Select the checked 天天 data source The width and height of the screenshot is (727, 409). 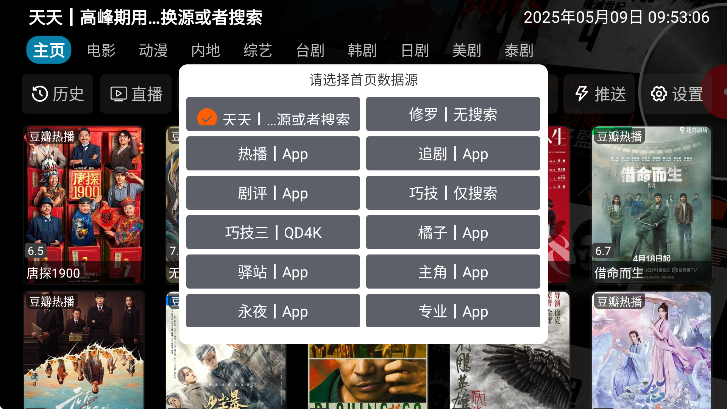tap(272, 115)
